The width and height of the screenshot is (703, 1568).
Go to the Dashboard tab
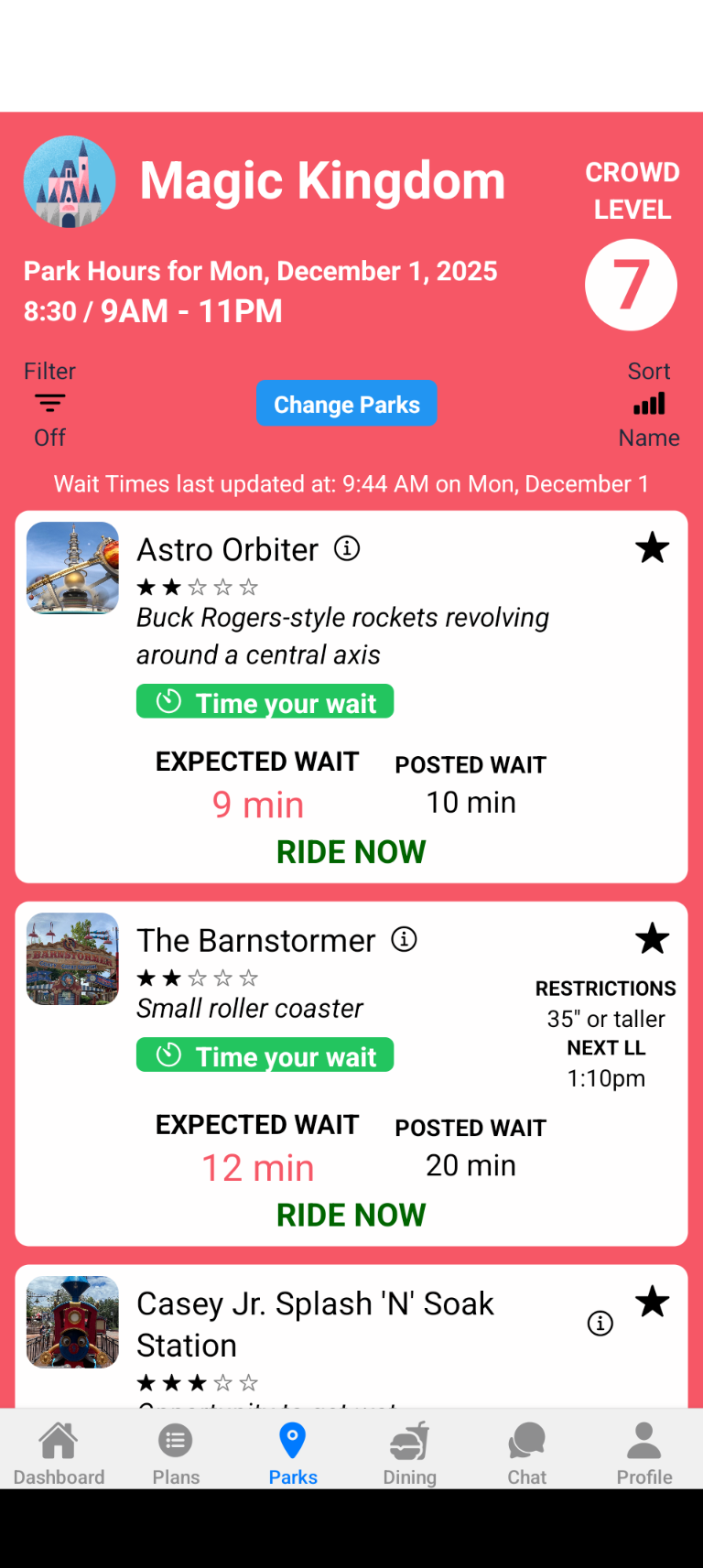click(59, 1452)
